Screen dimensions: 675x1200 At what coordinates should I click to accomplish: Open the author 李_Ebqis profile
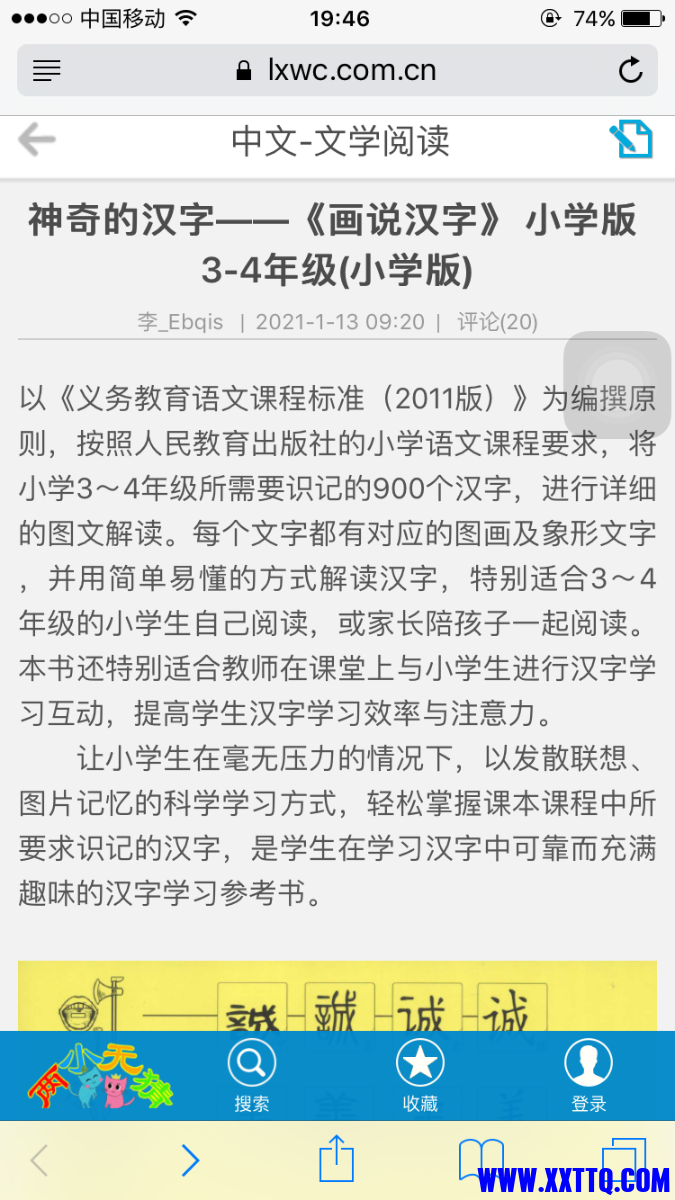click(x=181, y=322)
